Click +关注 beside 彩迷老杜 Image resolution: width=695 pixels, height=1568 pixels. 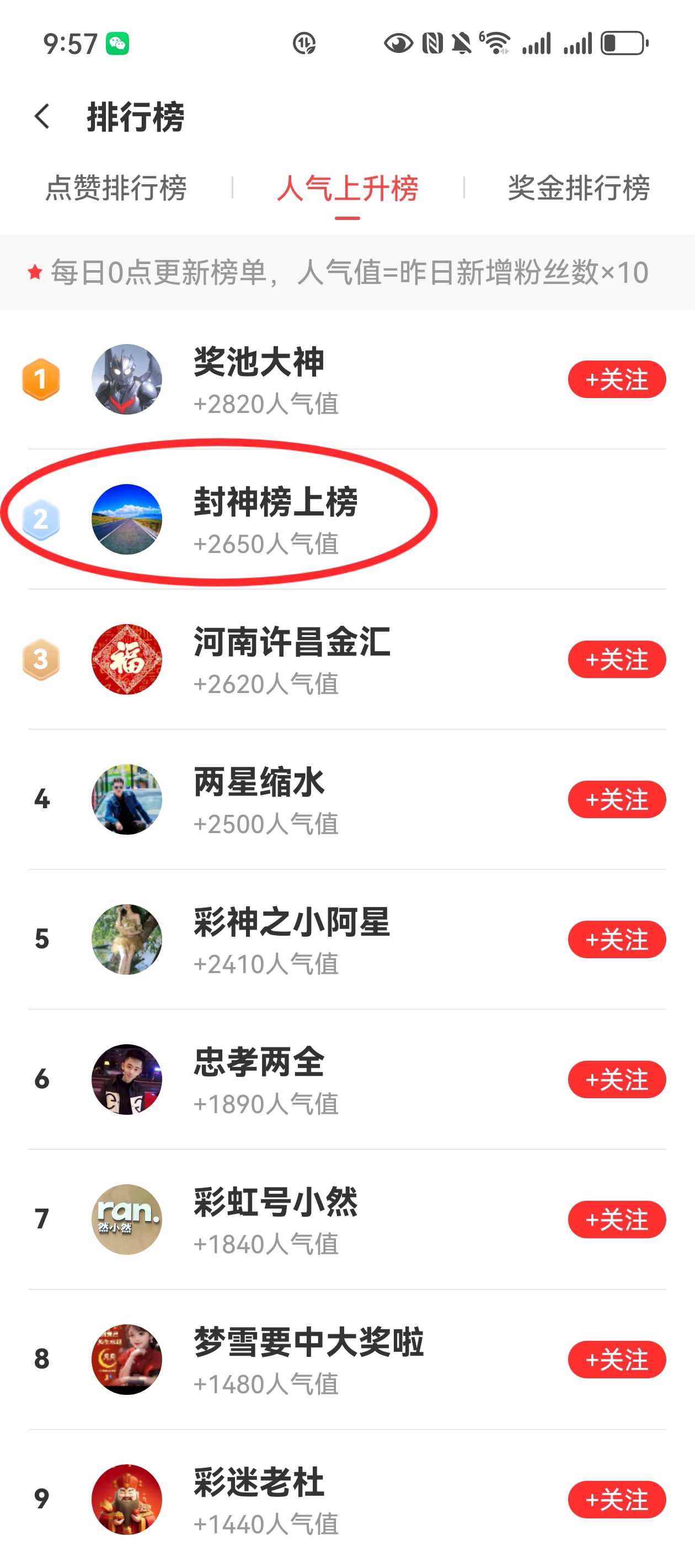click(x=617, y=1499)
